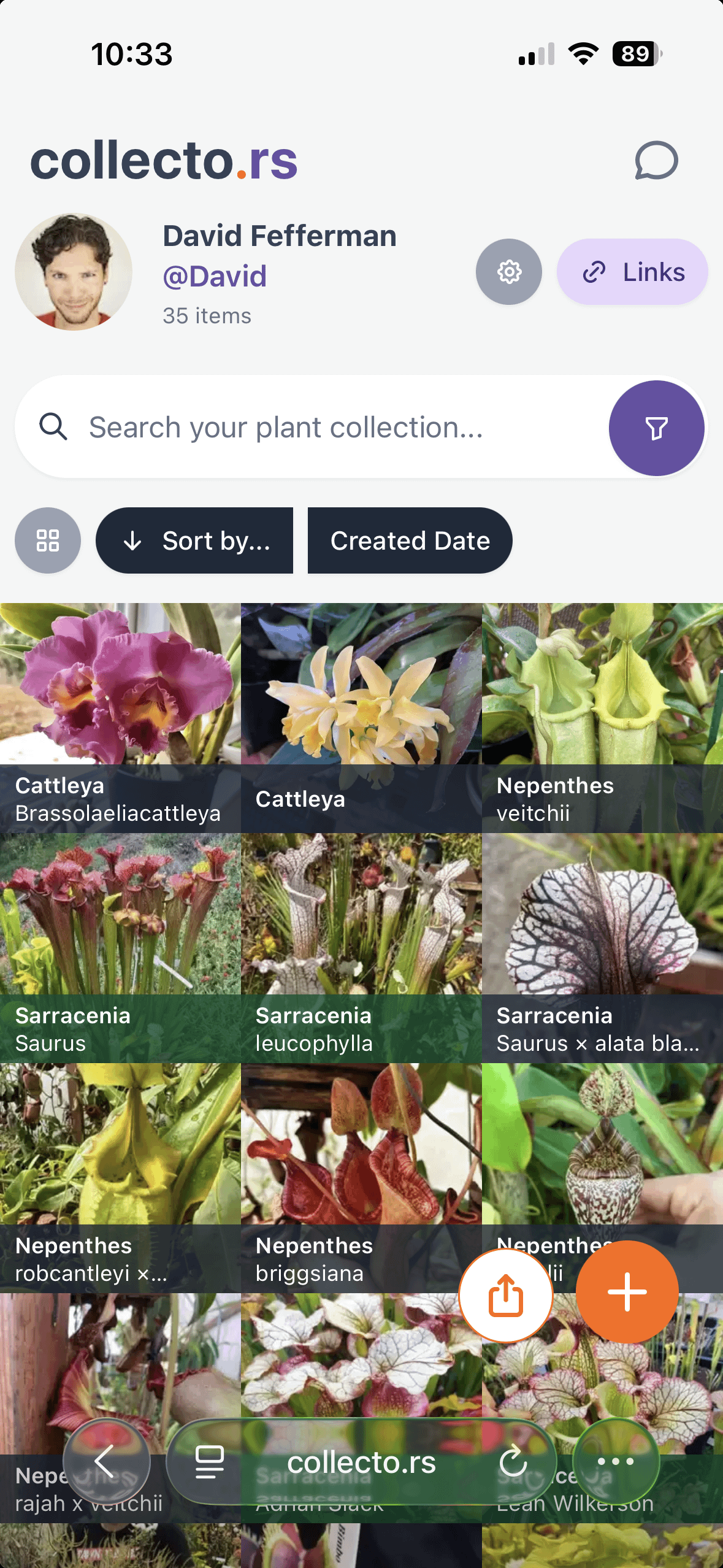The image size is (723, 1568).
Task: Open the browser more options menu
Action: click(616, 1461)
